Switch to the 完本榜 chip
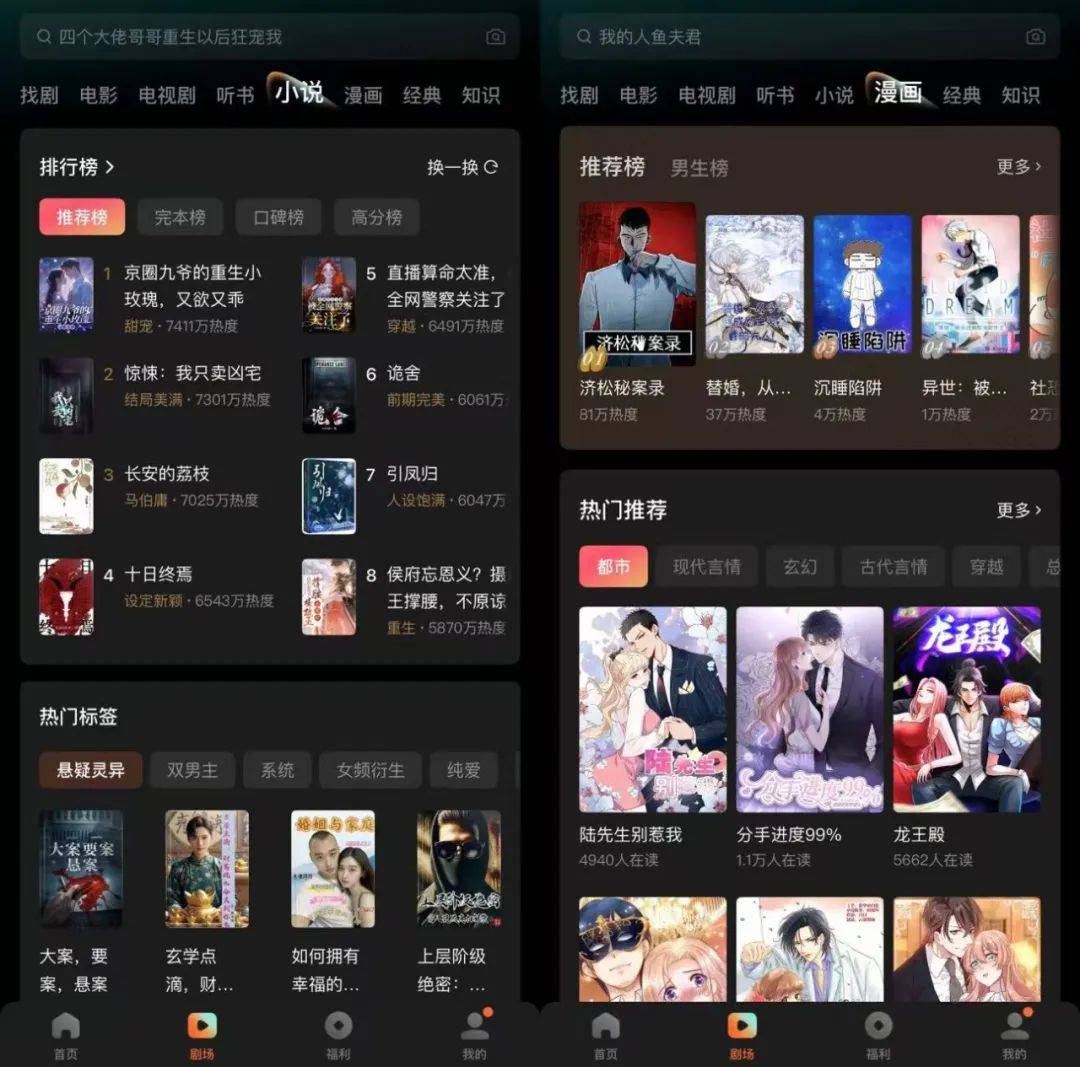Screen dimensions: 1080x1067 tap(180, 217)
